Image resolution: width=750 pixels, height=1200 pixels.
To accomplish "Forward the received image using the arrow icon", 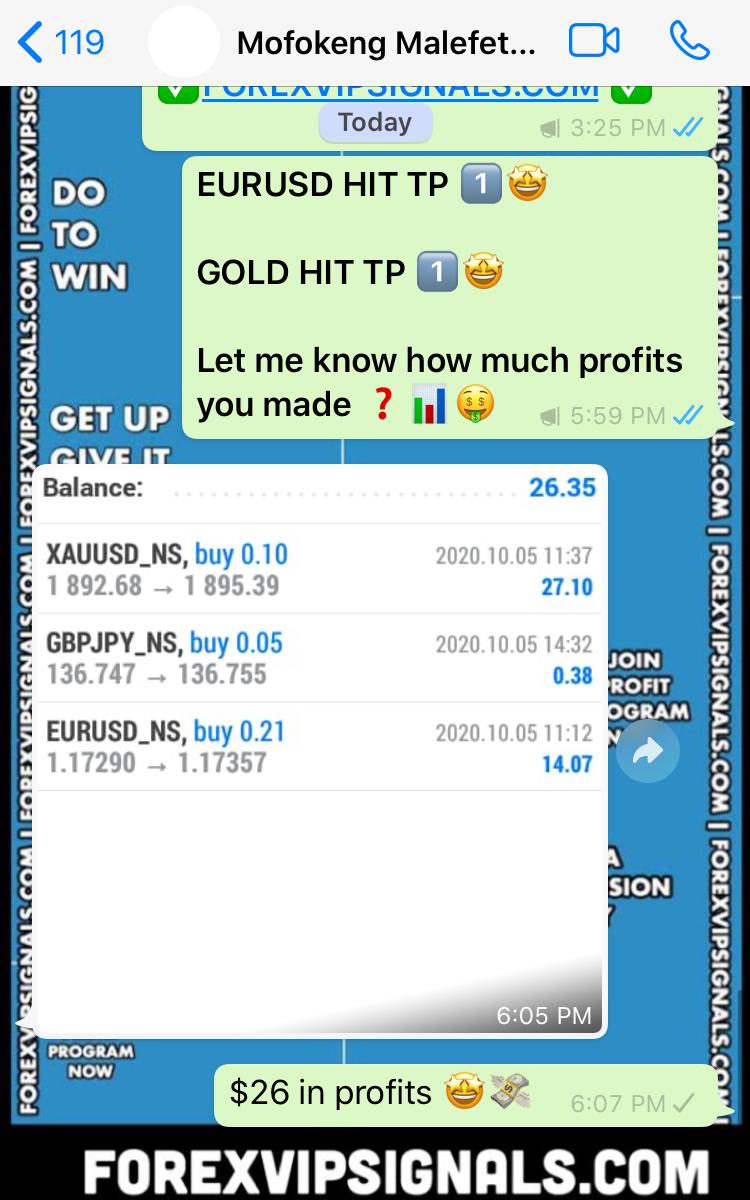I will pyautogui.click(x=648, y=752).
